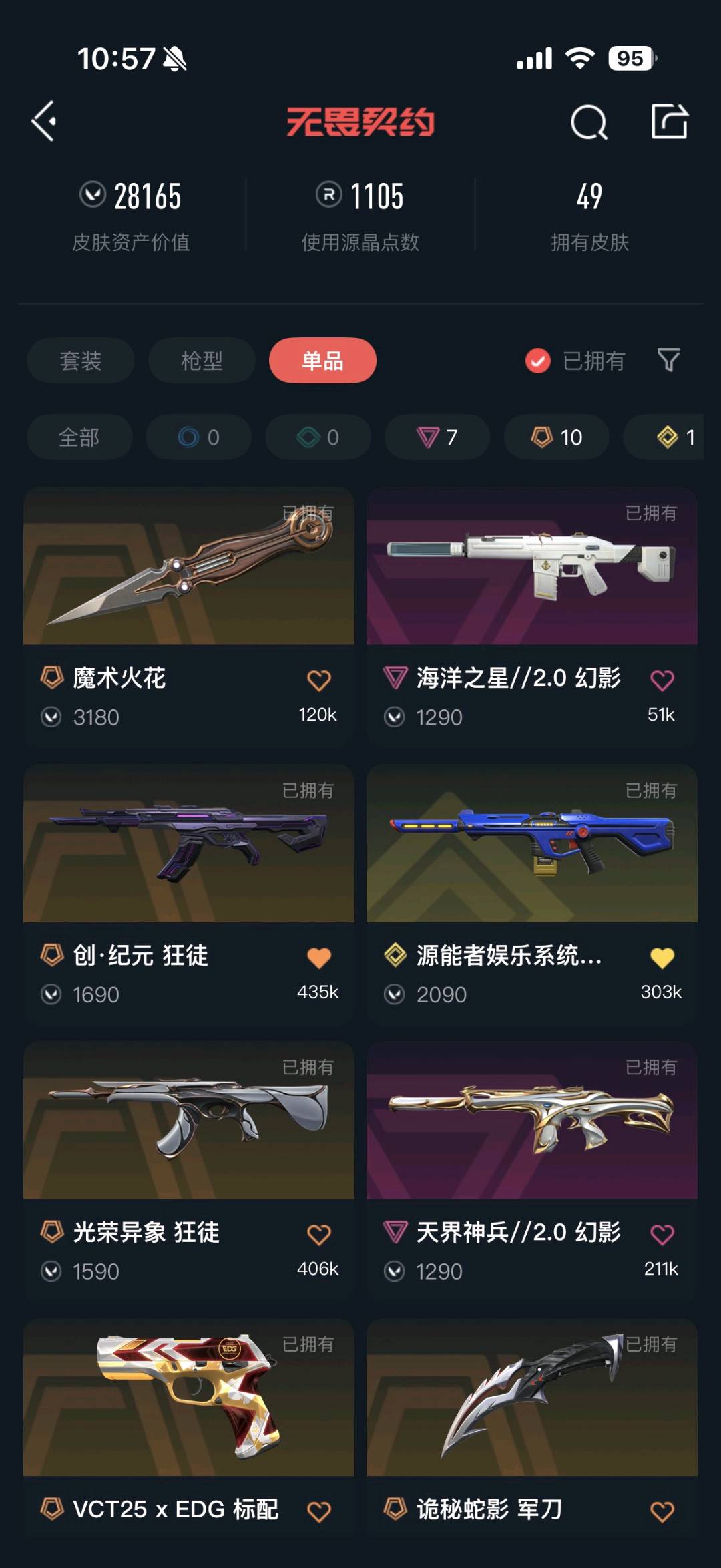Select the 单品 tab
721x1568 pixels.
point(322,361)
